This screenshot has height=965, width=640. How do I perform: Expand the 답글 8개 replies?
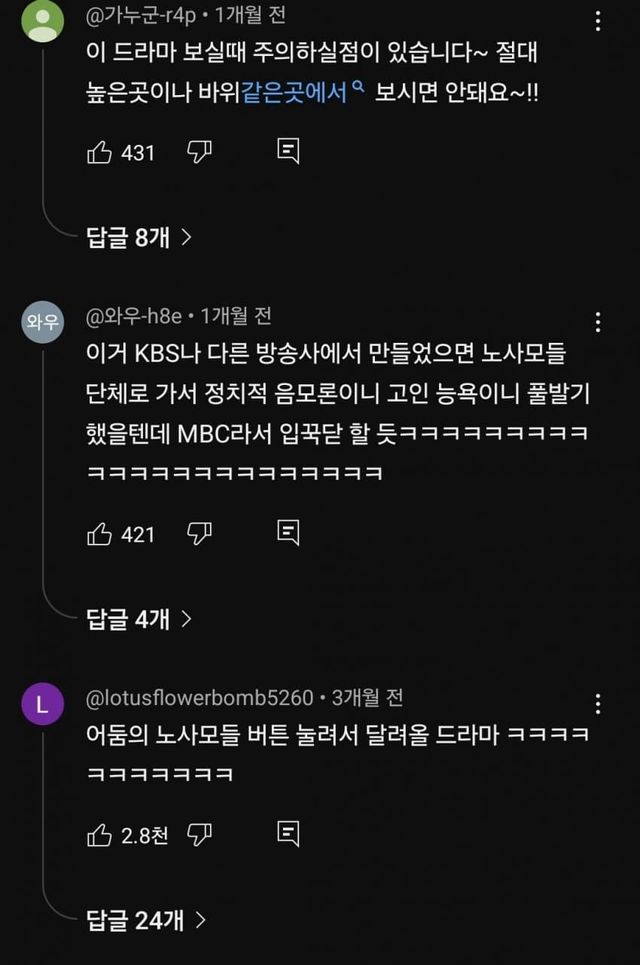tap(139, 237)
